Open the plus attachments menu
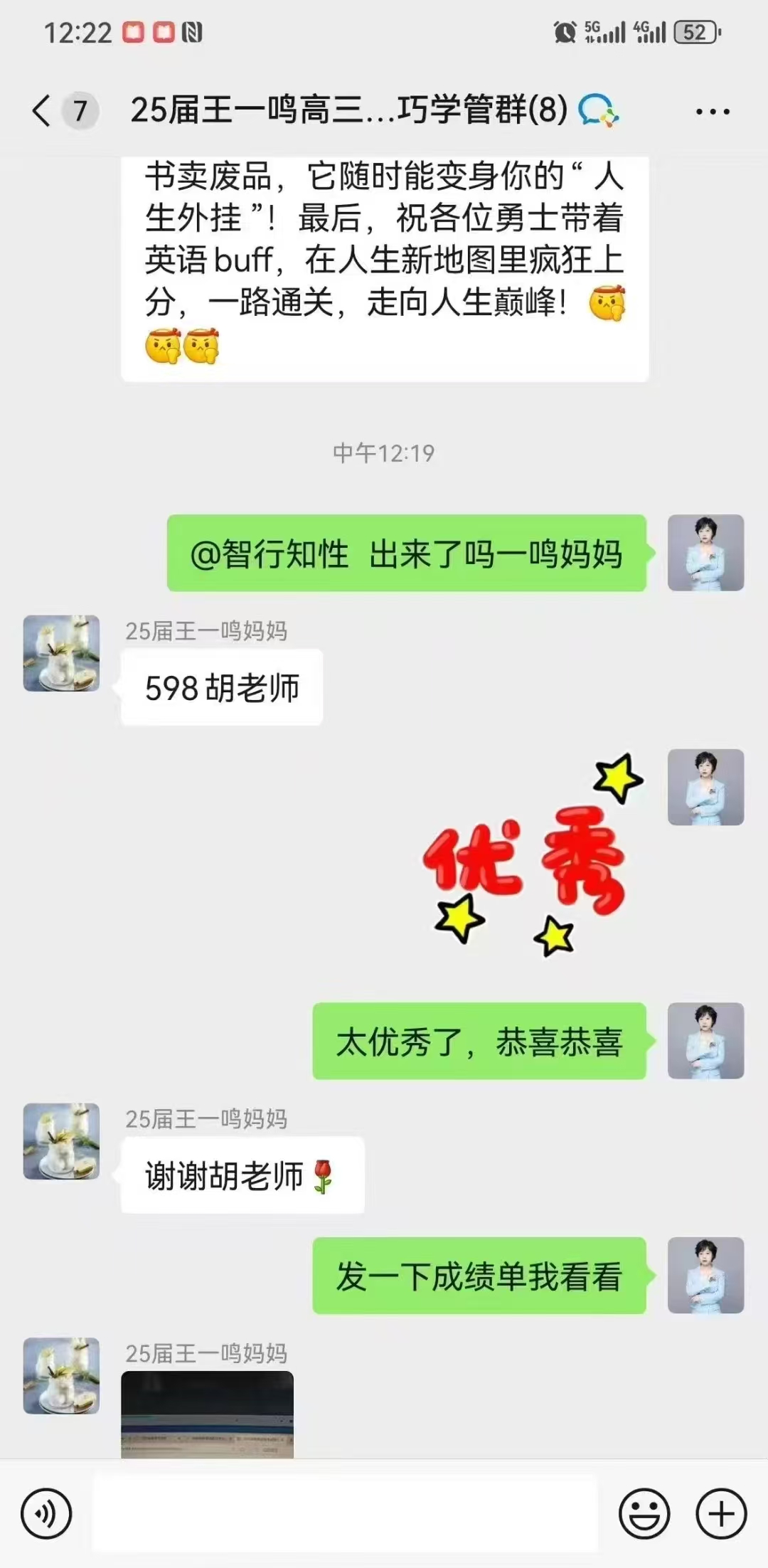 [x=720, y=1513]
